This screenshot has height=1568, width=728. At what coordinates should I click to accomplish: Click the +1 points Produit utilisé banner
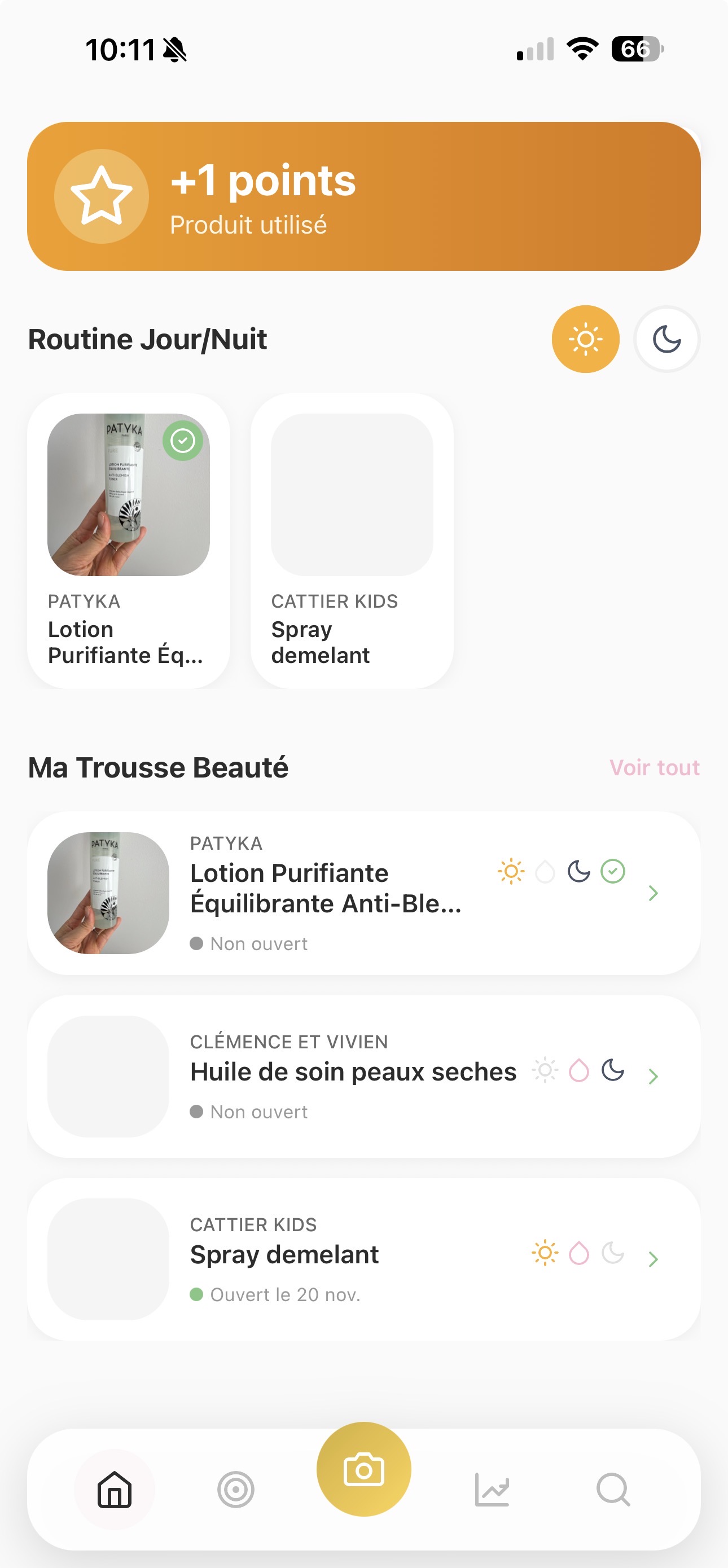pyautogui.click(x=364, y=196)
